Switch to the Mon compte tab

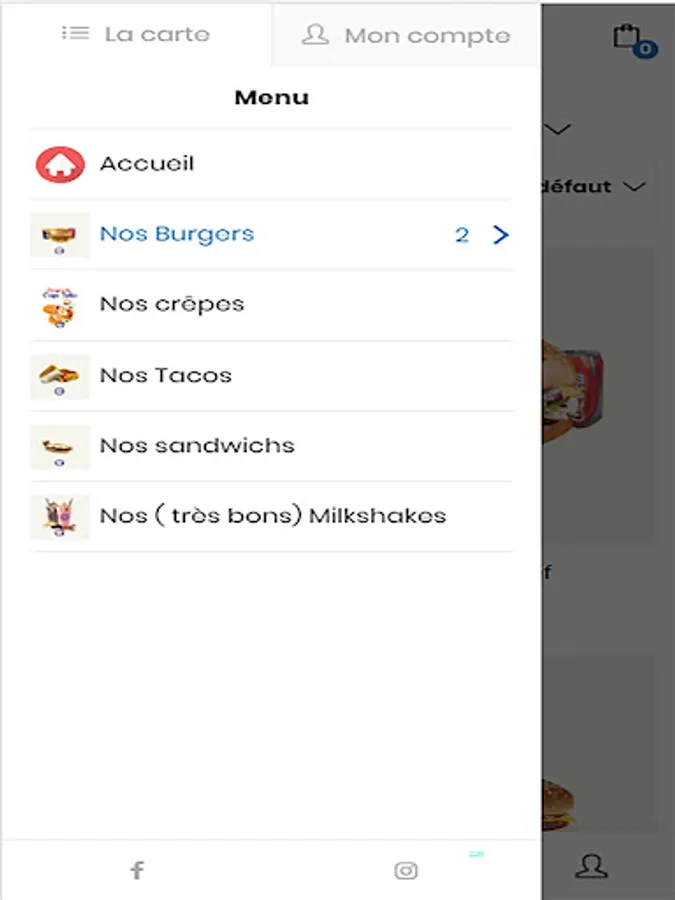[x=406, y=35]
